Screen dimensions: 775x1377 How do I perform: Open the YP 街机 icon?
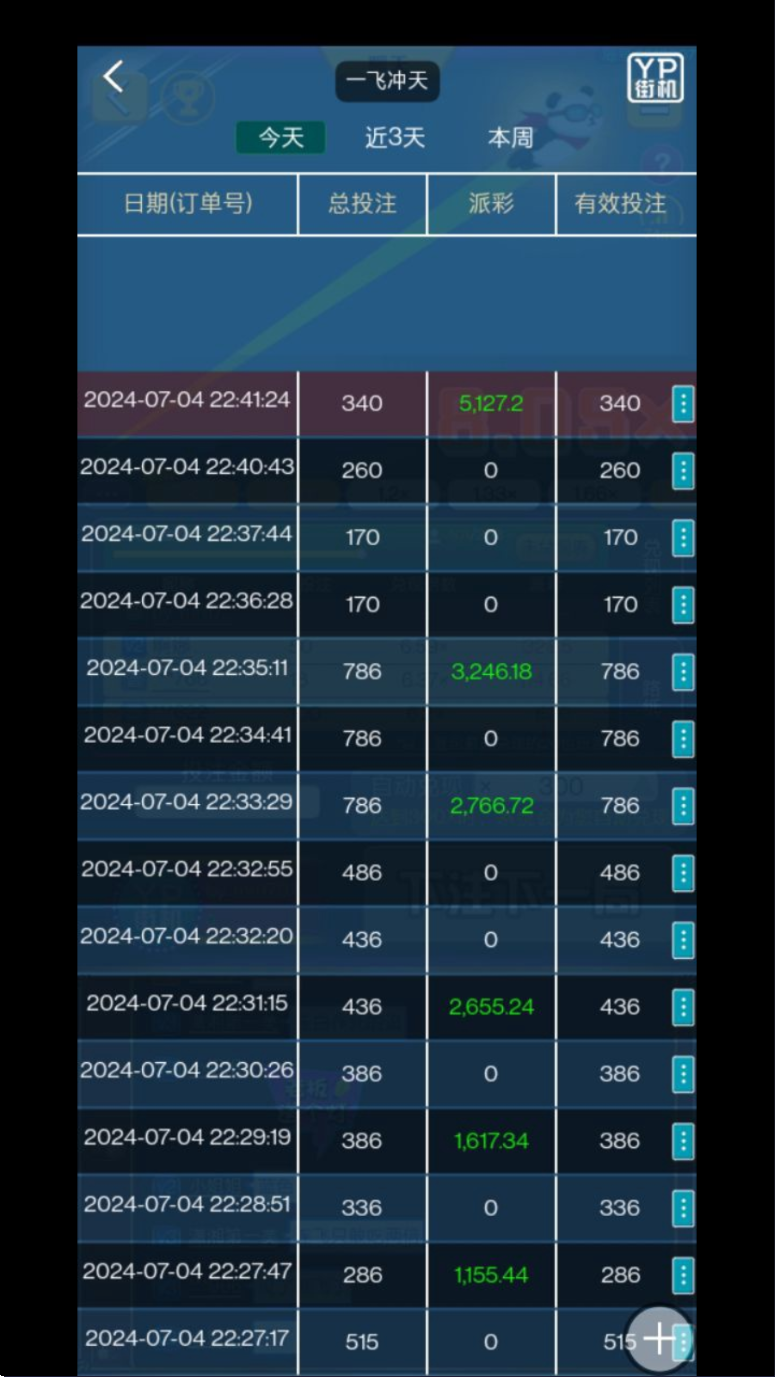click(656, 78)
